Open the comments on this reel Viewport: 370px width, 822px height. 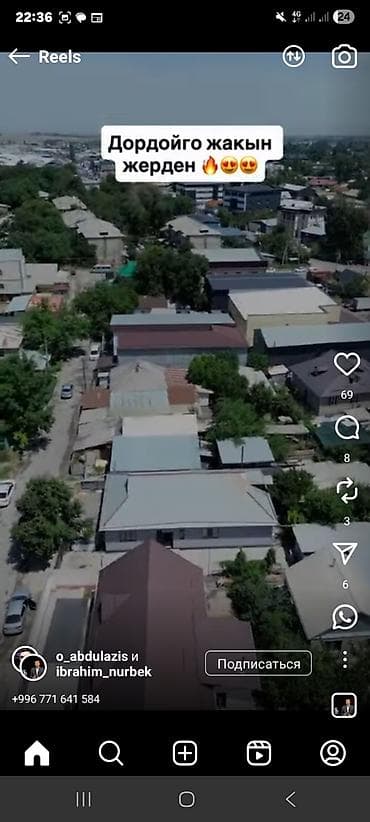(346, 428)
